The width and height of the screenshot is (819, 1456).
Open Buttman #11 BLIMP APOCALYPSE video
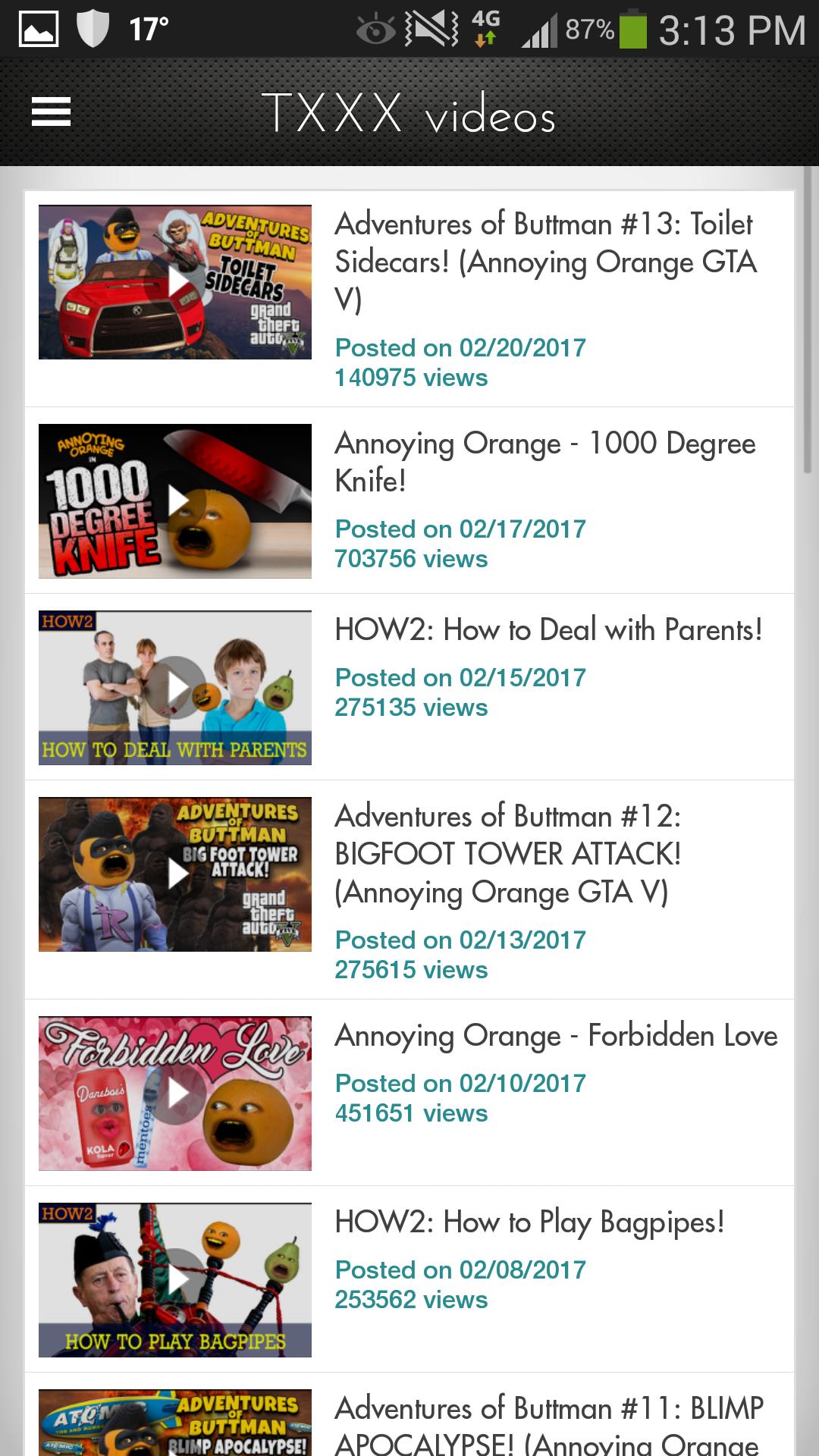click(409, 1415)
